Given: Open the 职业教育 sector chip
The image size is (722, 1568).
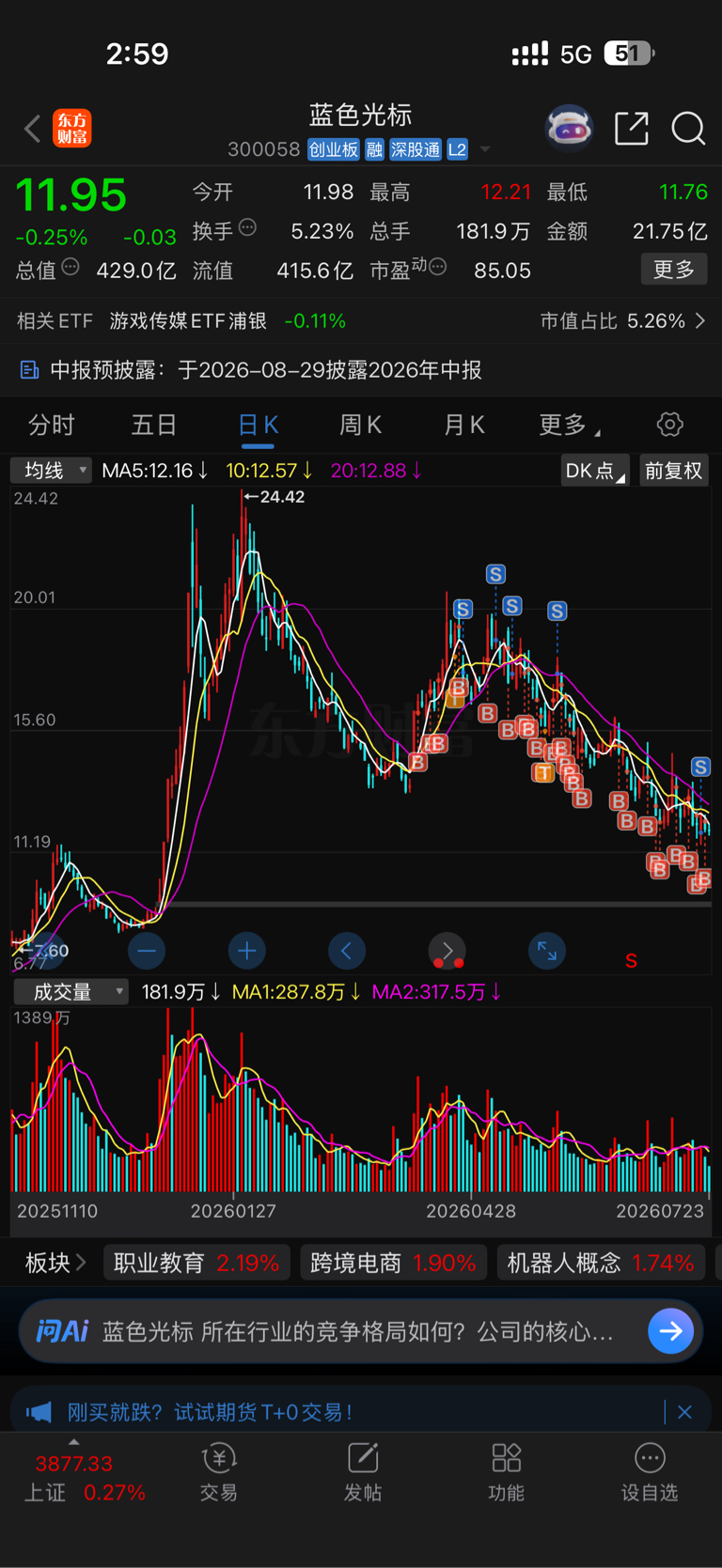Looking at the screenshot, I should point(196,1264).
